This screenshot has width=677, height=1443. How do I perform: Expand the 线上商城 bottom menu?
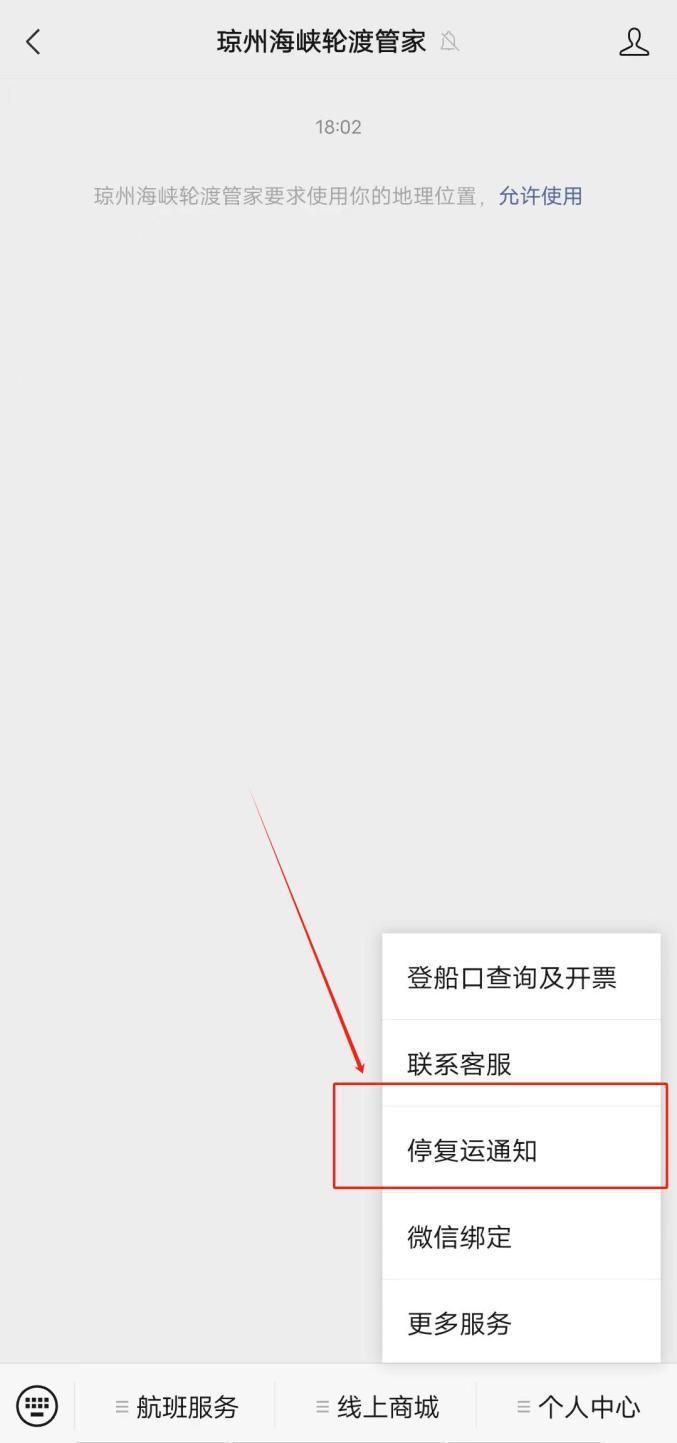[x=377, y=1407]
